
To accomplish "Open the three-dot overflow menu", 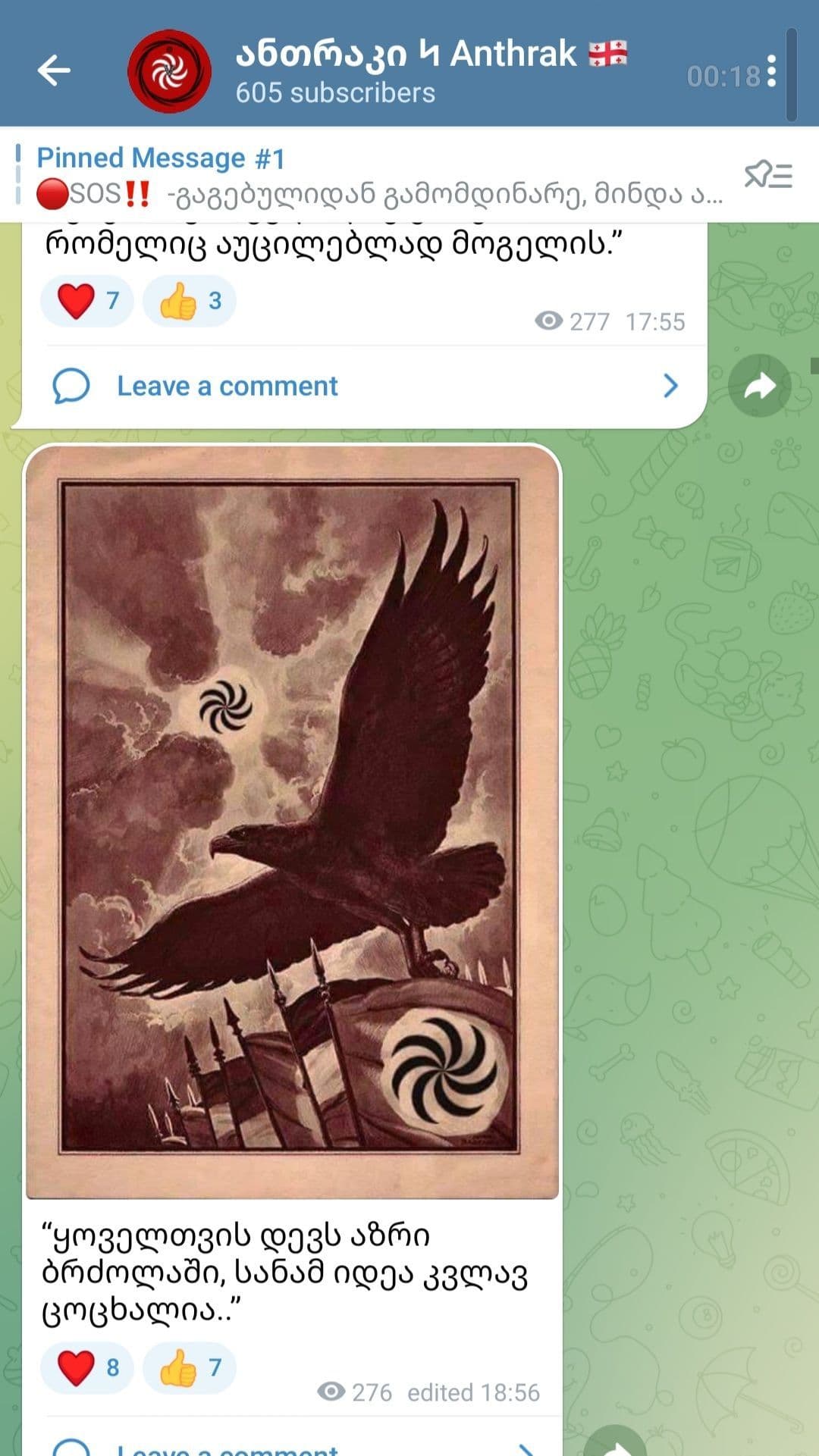I will click(771, 71).
